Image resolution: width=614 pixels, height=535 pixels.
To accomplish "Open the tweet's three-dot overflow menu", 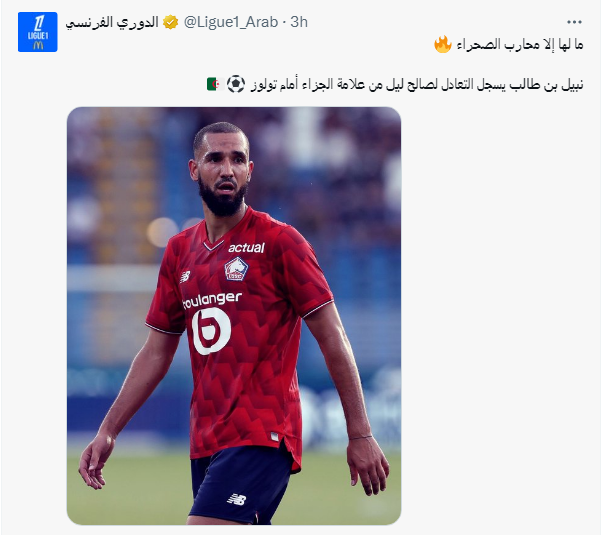I will pos(572,21).
